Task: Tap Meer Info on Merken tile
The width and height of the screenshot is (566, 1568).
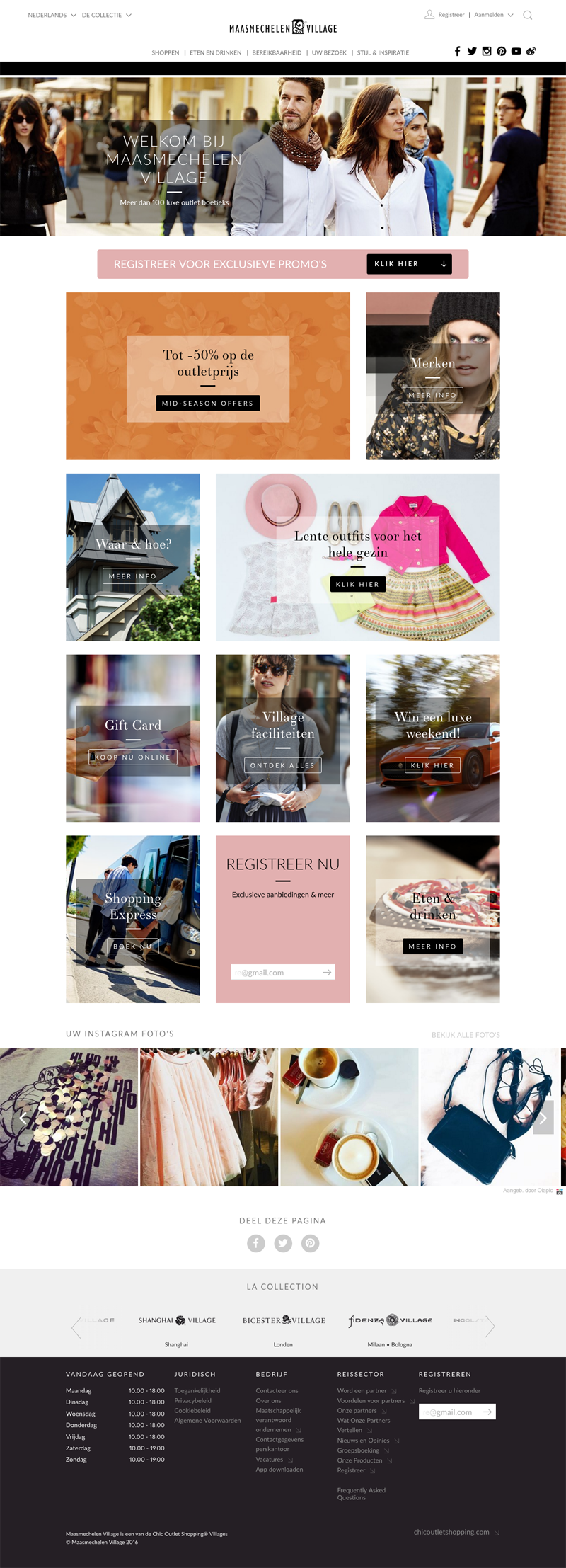Action: pyautogui.click(x=432, y=395)
